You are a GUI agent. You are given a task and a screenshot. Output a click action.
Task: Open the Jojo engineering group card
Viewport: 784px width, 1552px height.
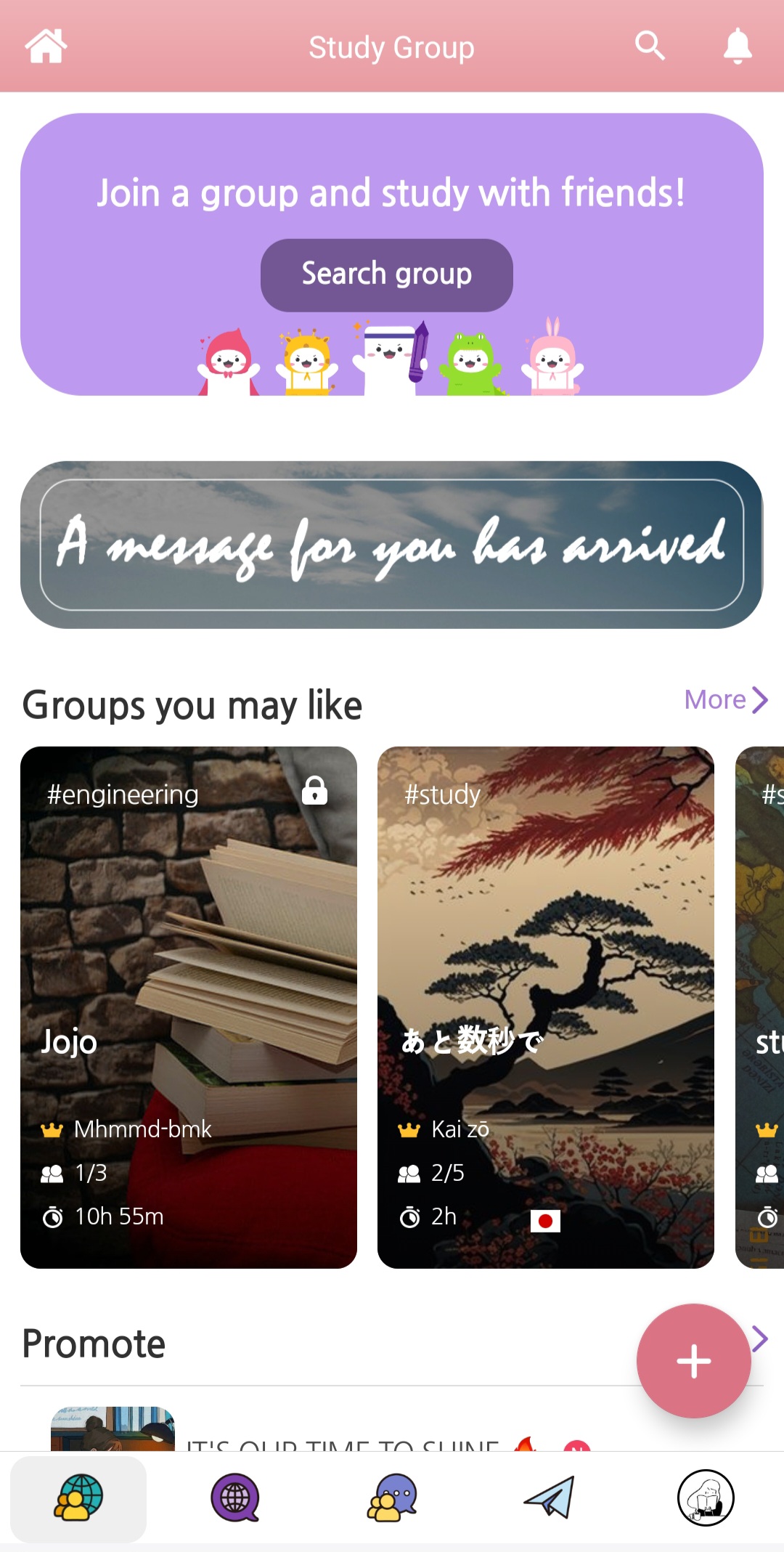[x=189, y=1007]
